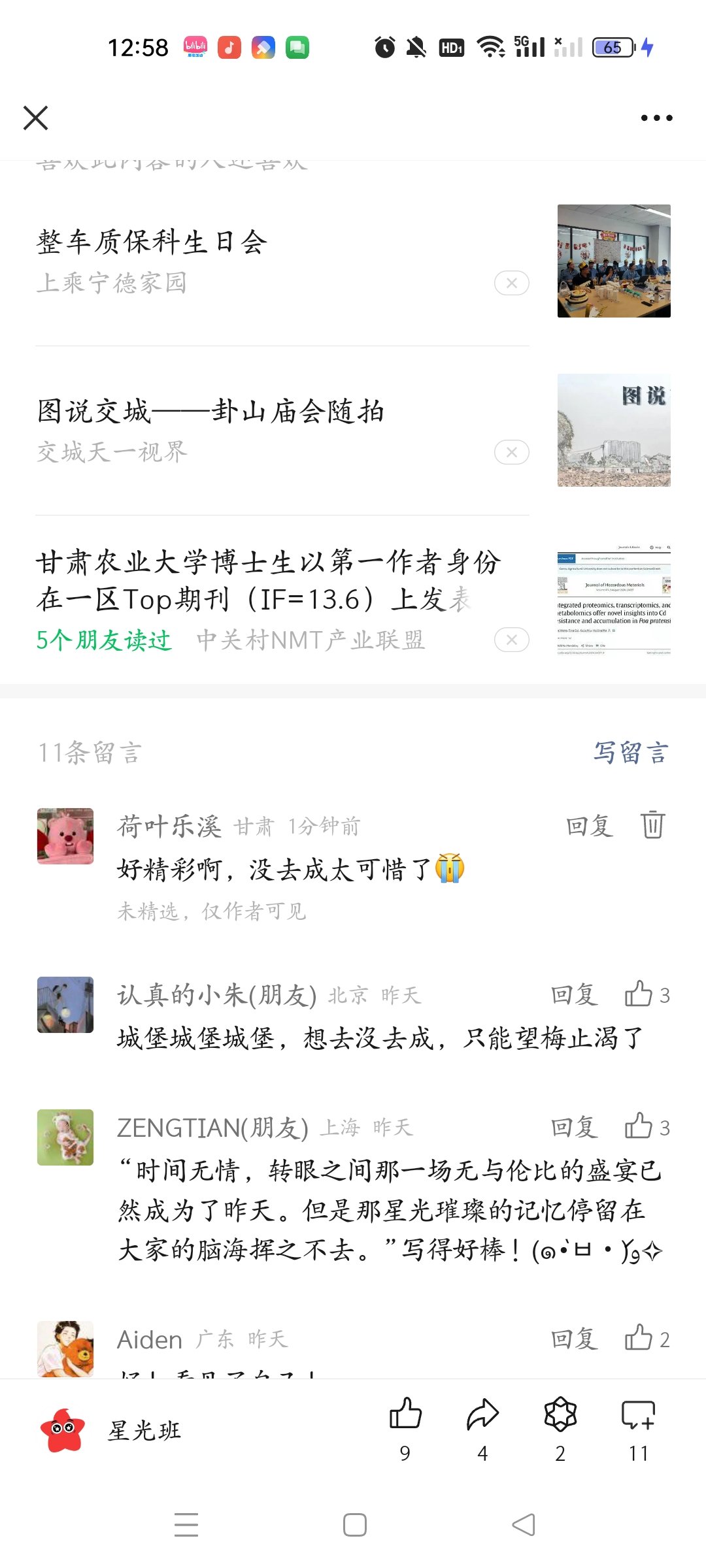Like Aiden's comment
The height and width of the screenshot is (1568, 706).
tap(639, 1339)
